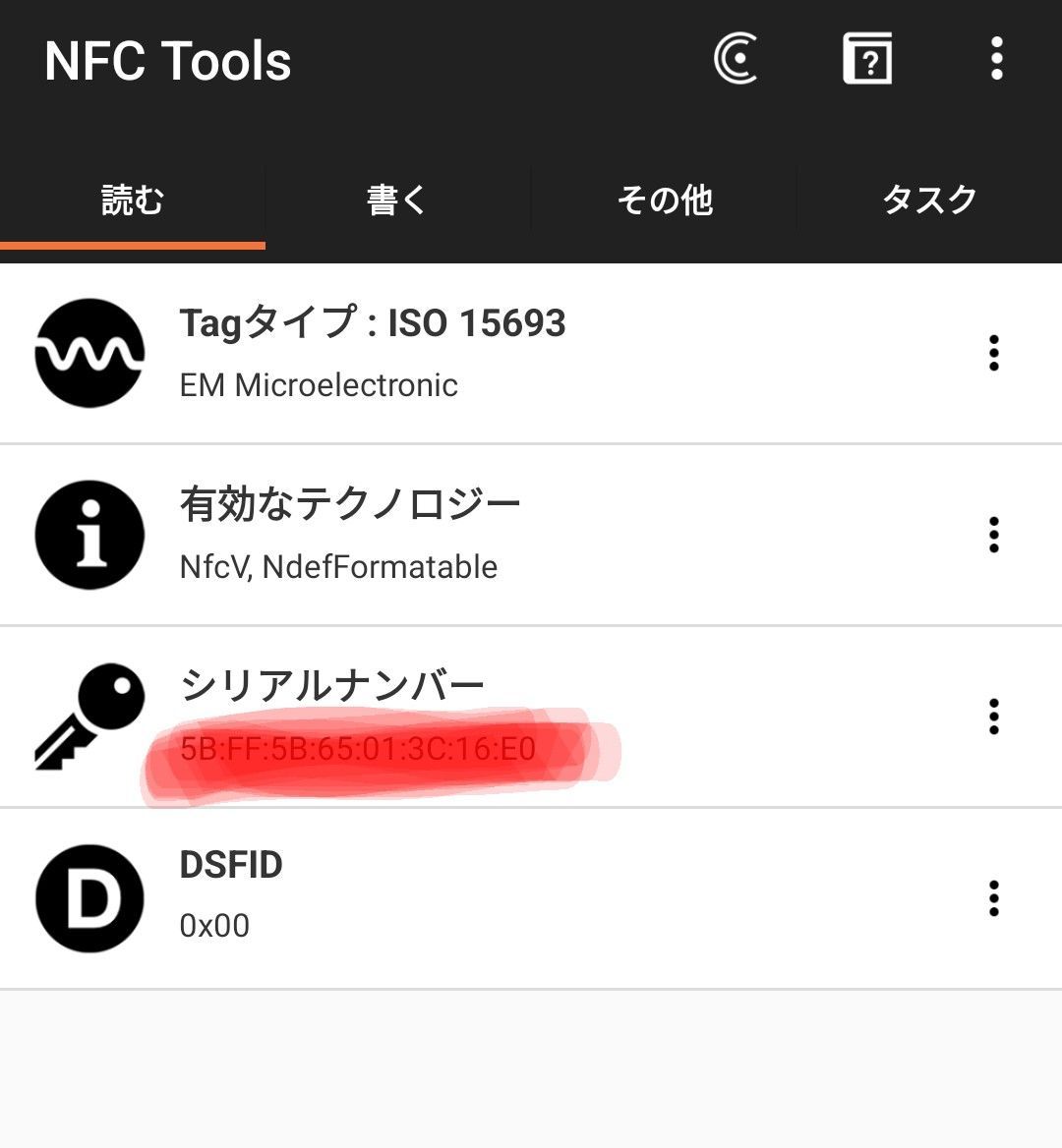
Task: Switch to the 読む tab
Action: click(x=133, y=201)
